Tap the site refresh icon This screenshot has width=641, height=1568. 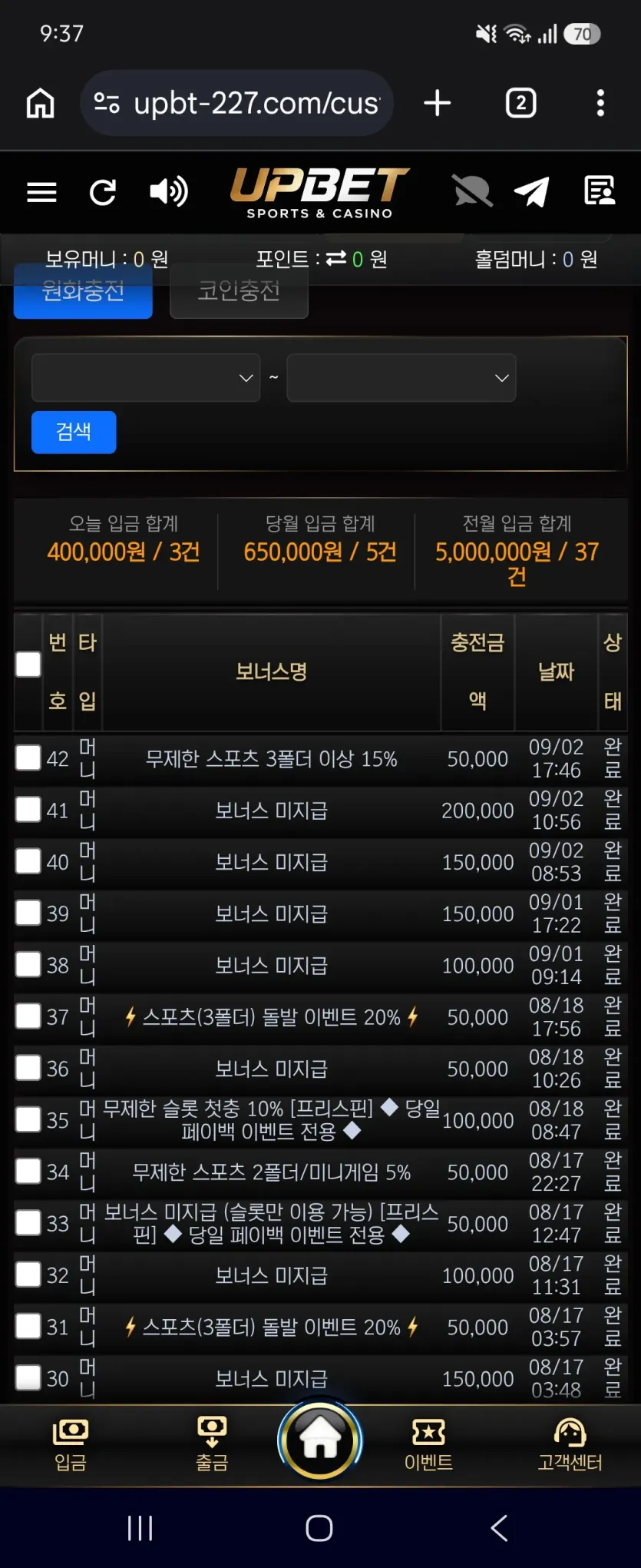point(102,192)
